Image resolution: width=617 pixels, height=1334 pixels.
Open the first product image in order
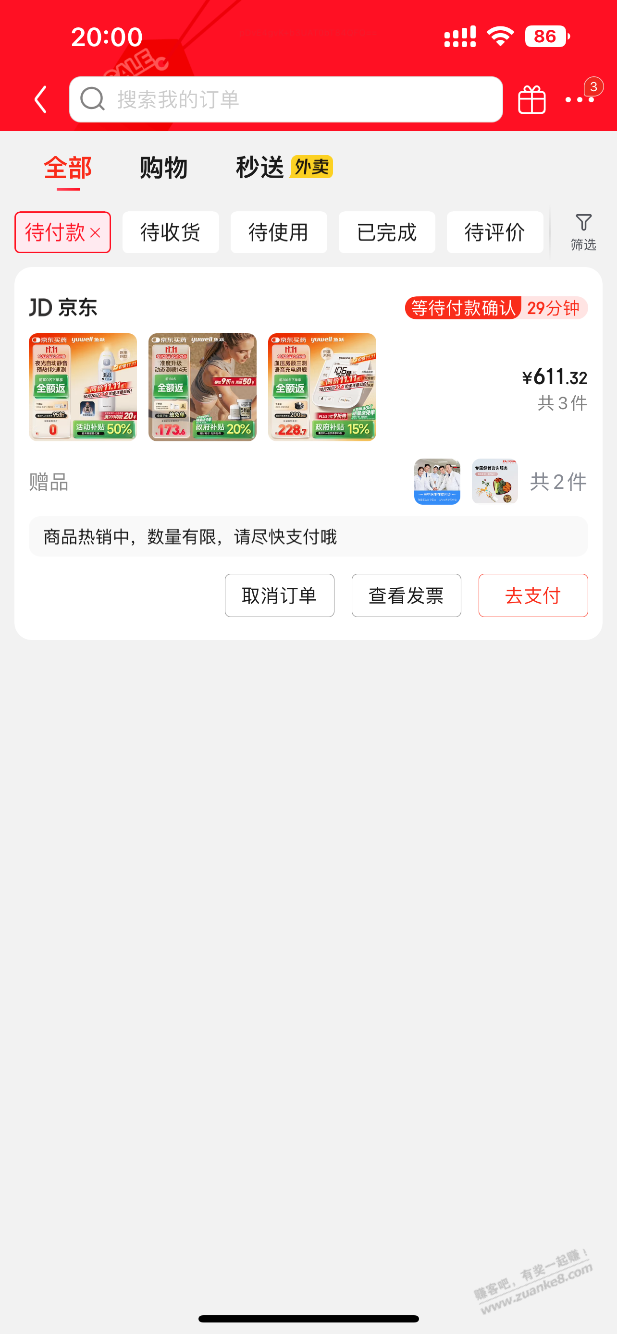[x=83, y=387]
